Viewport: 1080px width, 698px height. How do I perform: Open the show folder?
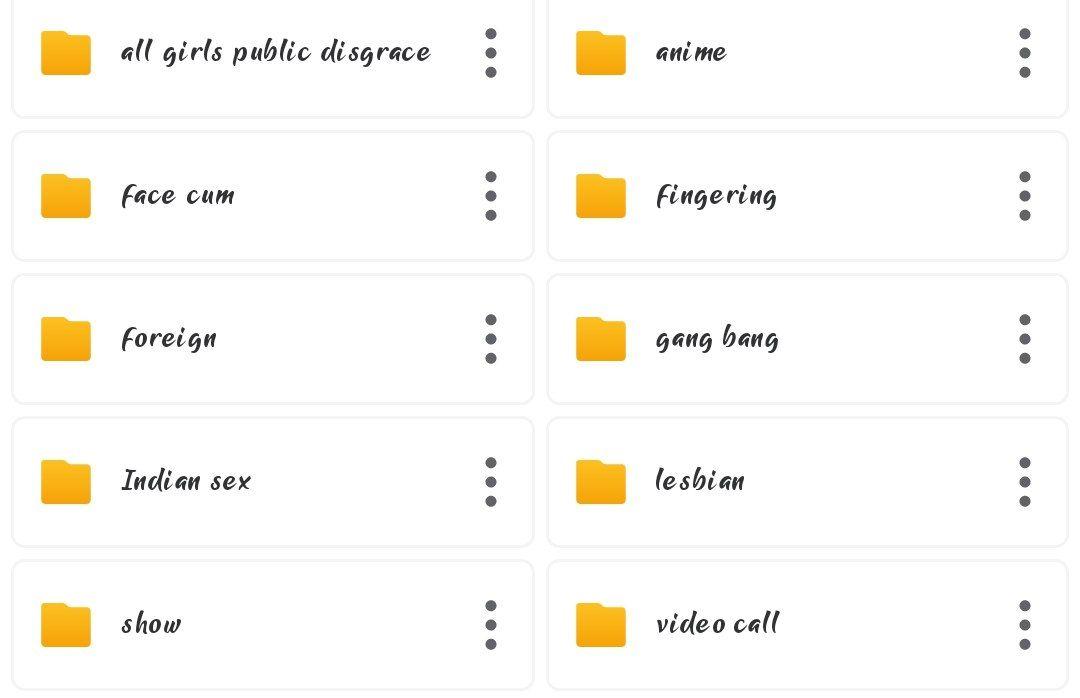151,625
